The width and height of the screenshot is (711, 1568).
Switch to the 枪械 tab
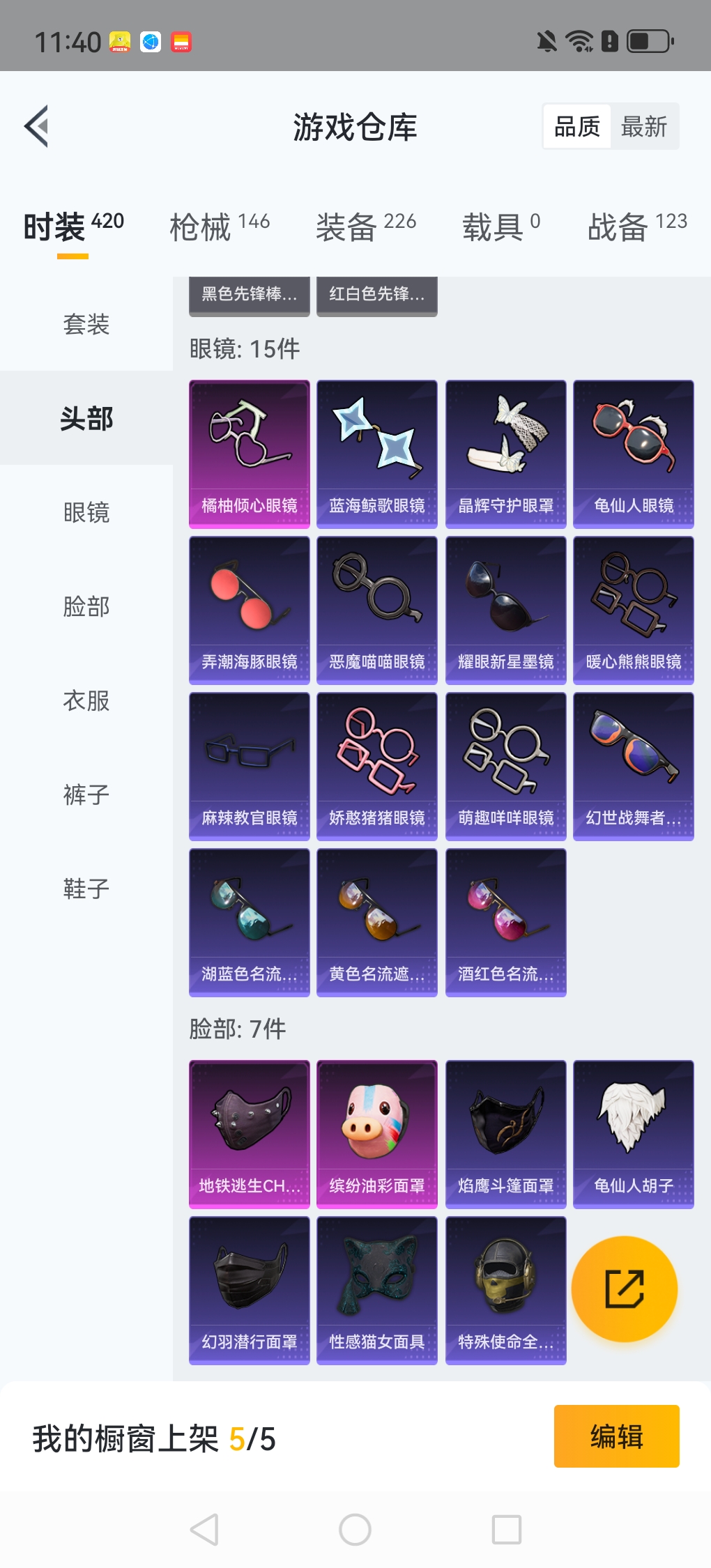pyautogui.click(x=220, y=227)
